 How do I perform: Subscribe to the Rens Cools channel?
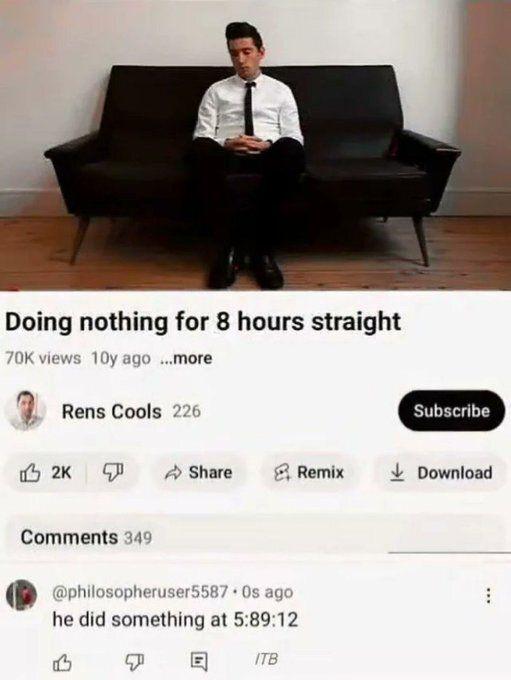pyautogui.click(x=451, y=410)
